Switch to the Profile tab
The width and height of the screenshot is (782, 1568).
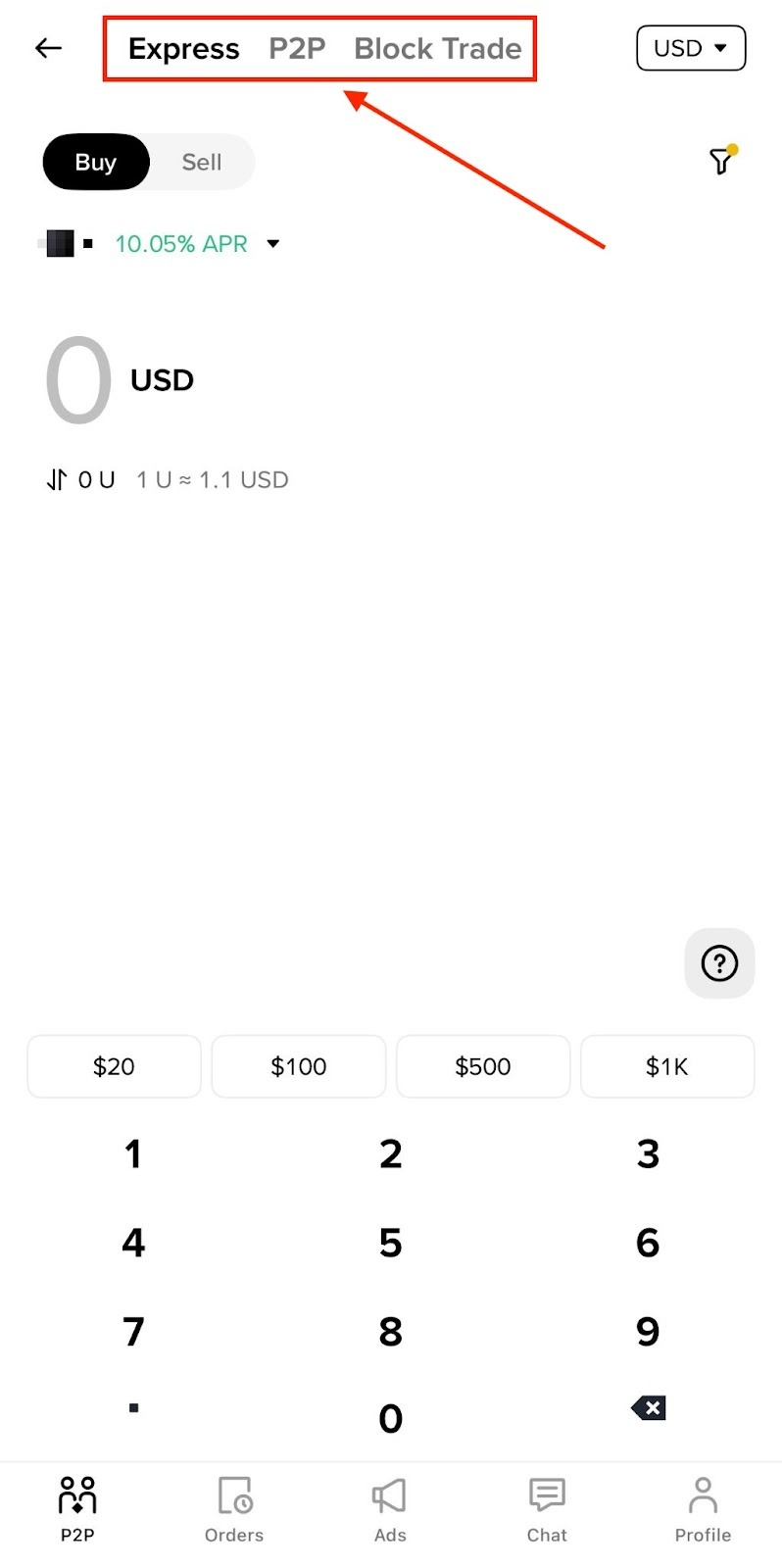point(703,1509)
